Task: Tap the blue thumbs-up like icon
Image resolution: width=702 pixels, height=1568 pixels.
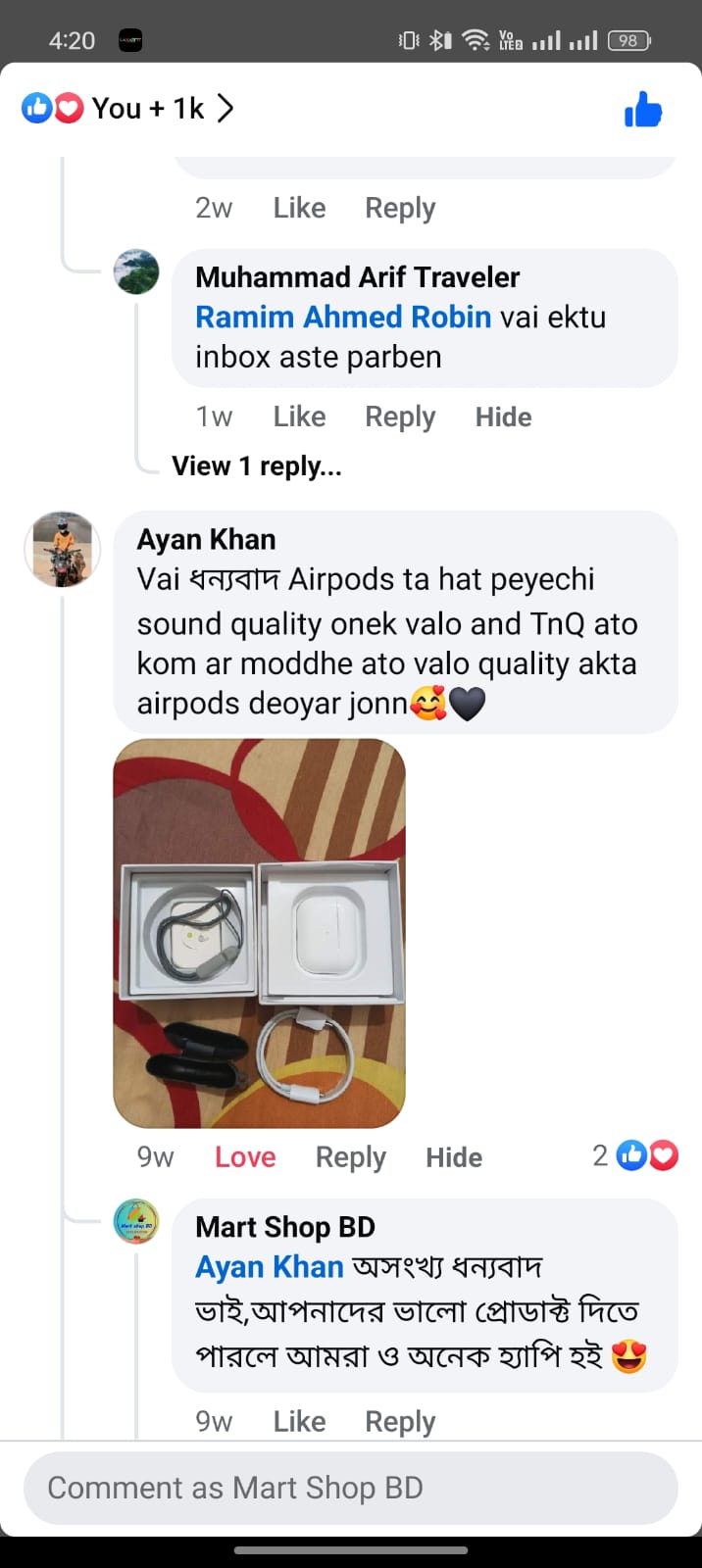Action: [643, 110]
